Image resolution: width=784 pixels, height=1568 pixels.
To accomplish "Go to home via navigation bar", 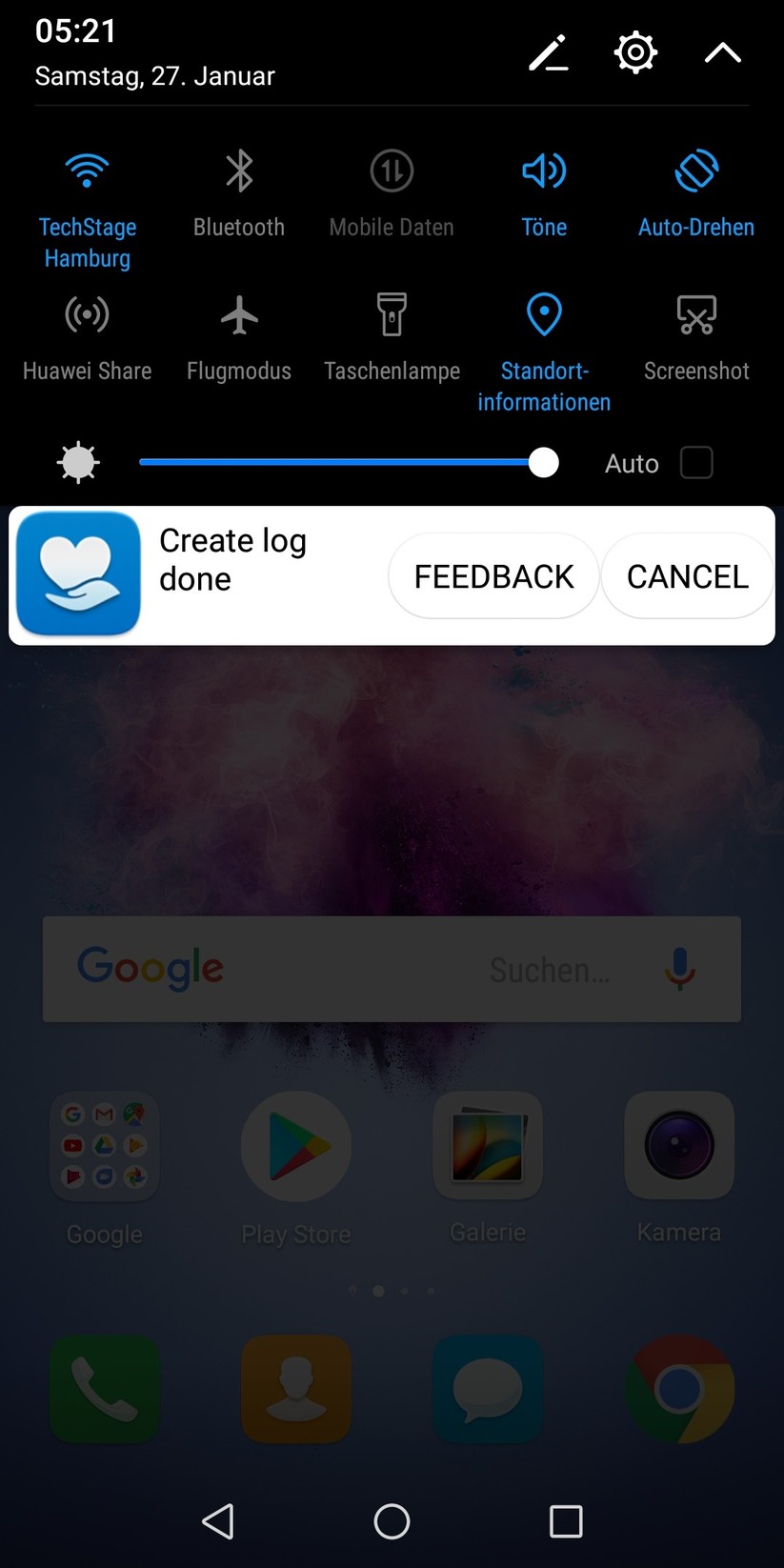I will 392,1521.
